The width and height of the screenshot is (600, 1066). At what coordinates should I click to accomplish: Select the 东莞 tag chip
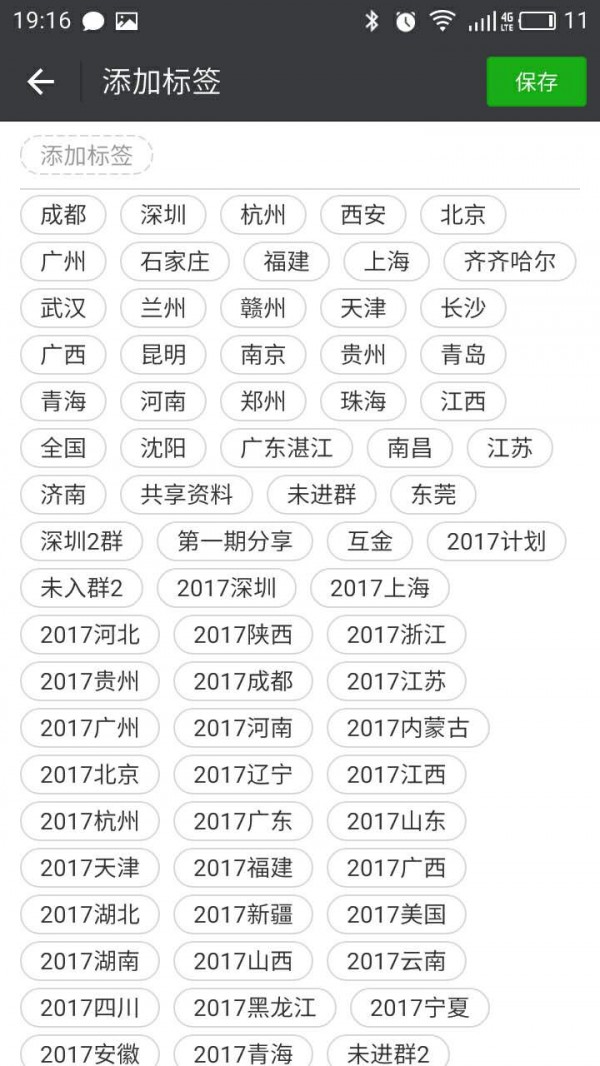coord(433,494)
